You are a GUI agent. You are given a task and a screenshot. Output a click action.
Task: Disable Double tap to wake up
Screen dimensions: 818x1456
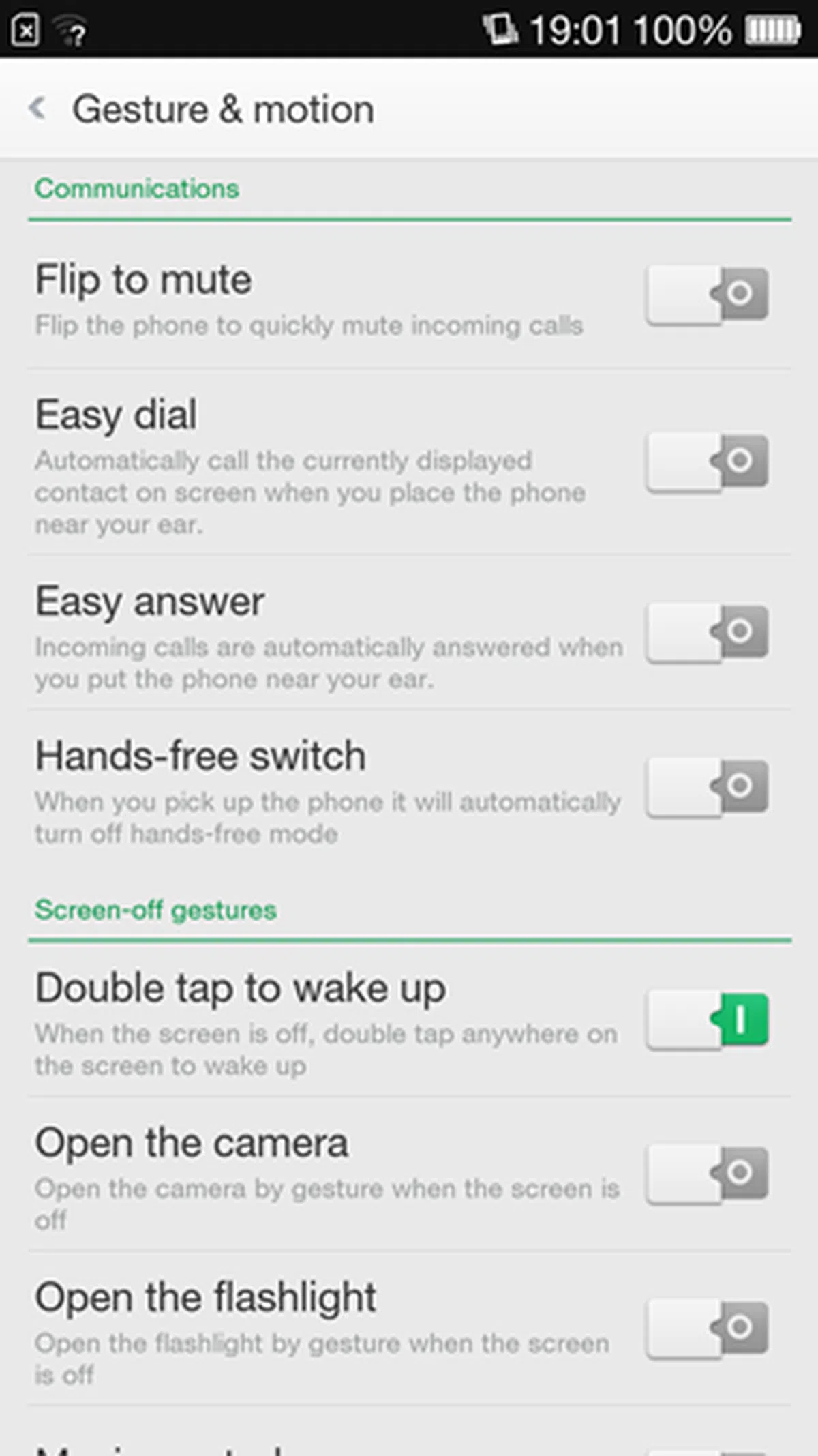[x=707, y=1020]
